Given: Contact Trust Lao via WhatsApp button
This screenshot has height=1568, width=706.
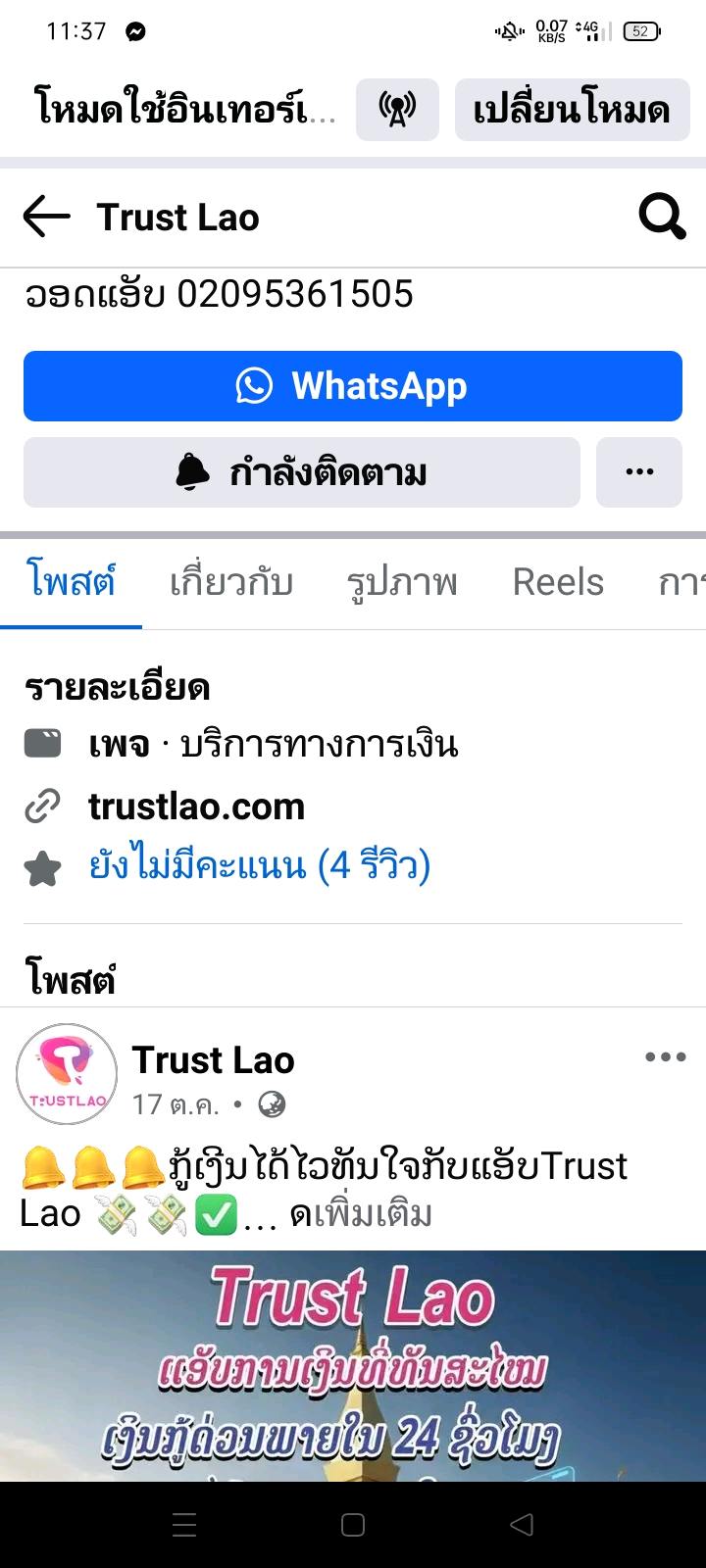Looking at the screenshot, I should [x=353, y=386].
